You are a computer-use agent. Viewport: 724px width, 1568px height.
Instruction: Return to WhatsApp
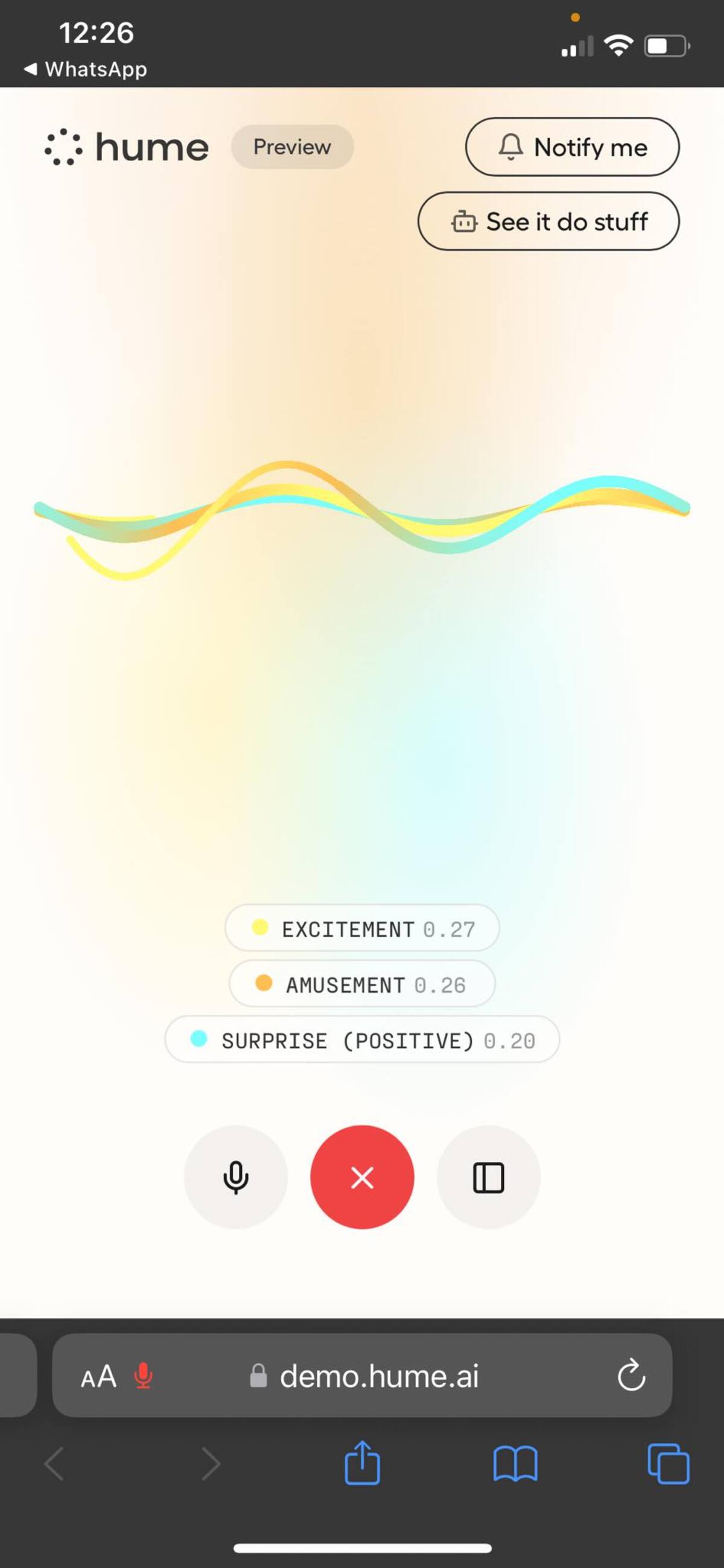[x=85, y=69]
